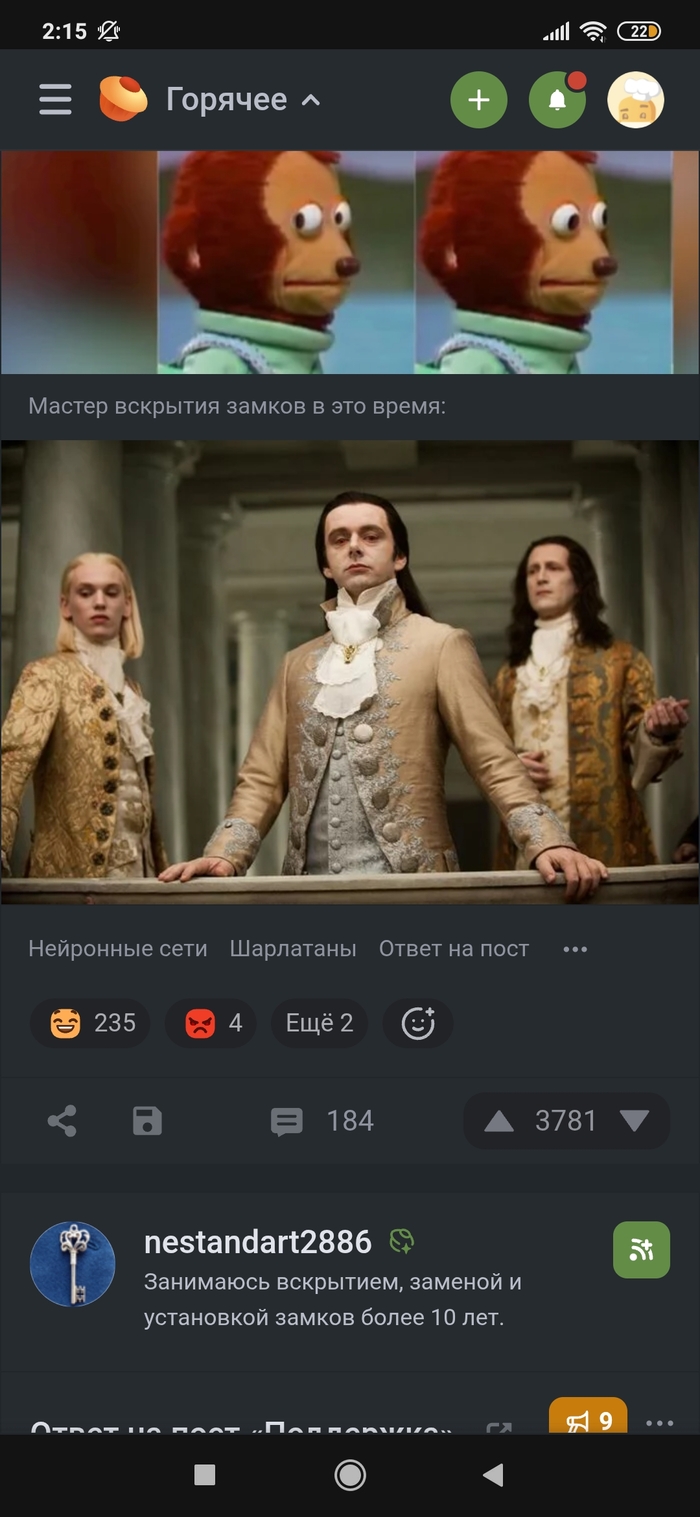
Task: Open the Нейронные сети tag
Action: (118, 949)
